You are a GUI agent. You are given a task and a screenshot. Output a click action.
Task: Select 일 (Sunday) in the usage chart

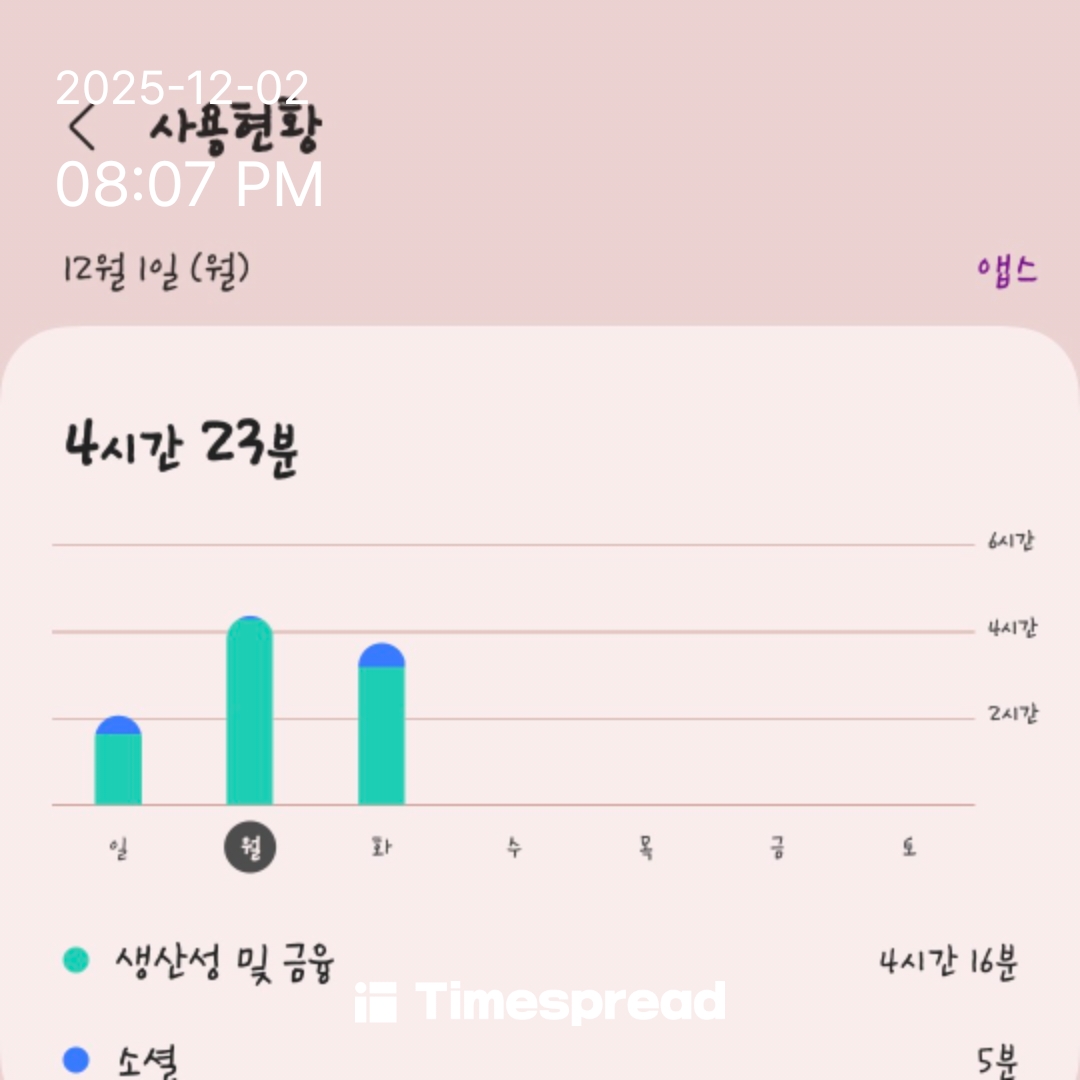click(x=118, y=849)
